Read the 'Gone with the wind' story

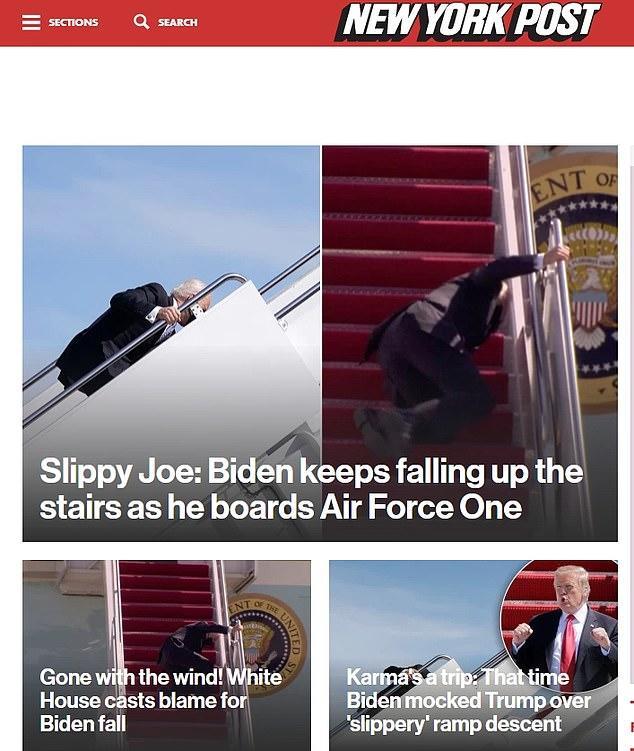click(x=160, y=700)
